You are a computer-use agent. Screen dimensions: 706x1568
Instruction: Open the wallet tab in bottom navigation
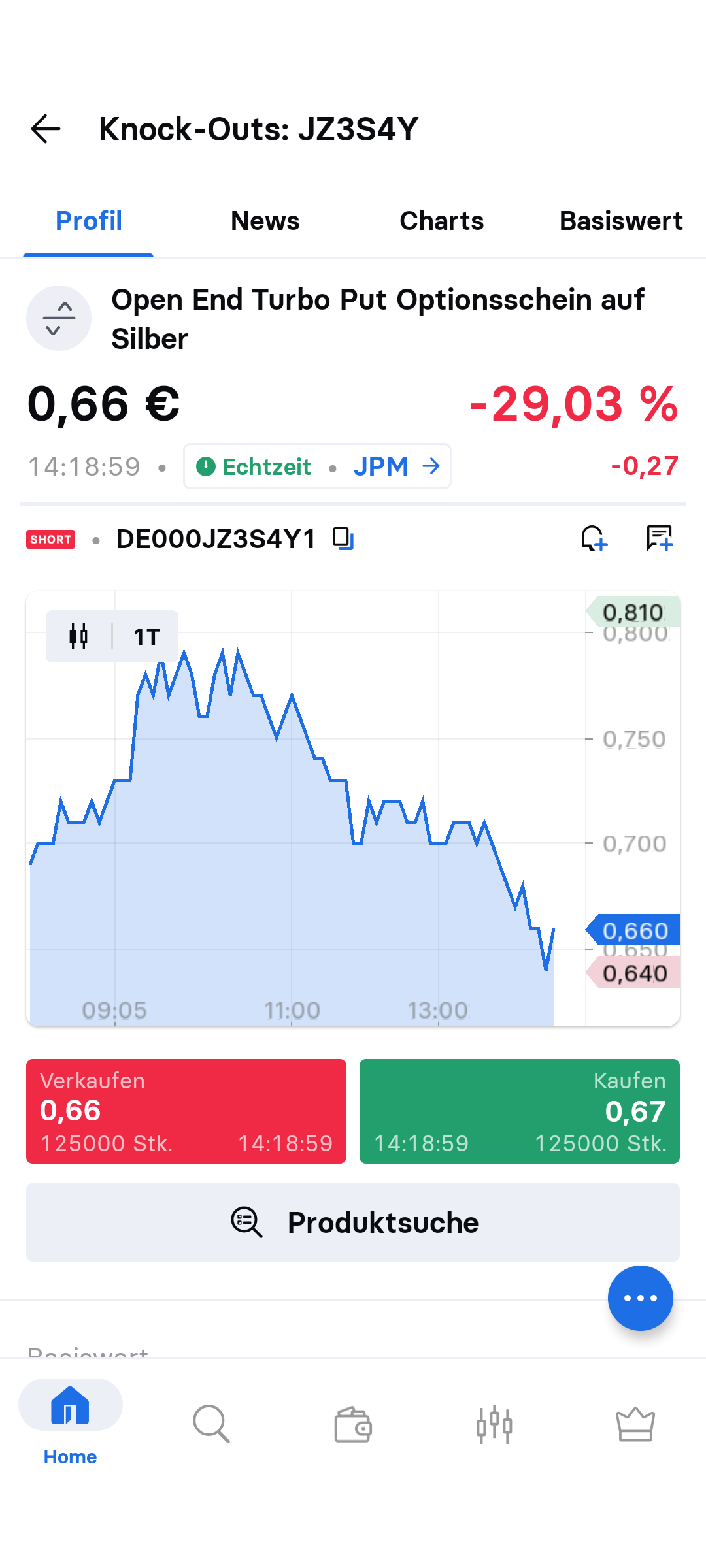click(x=353, y=1424)
